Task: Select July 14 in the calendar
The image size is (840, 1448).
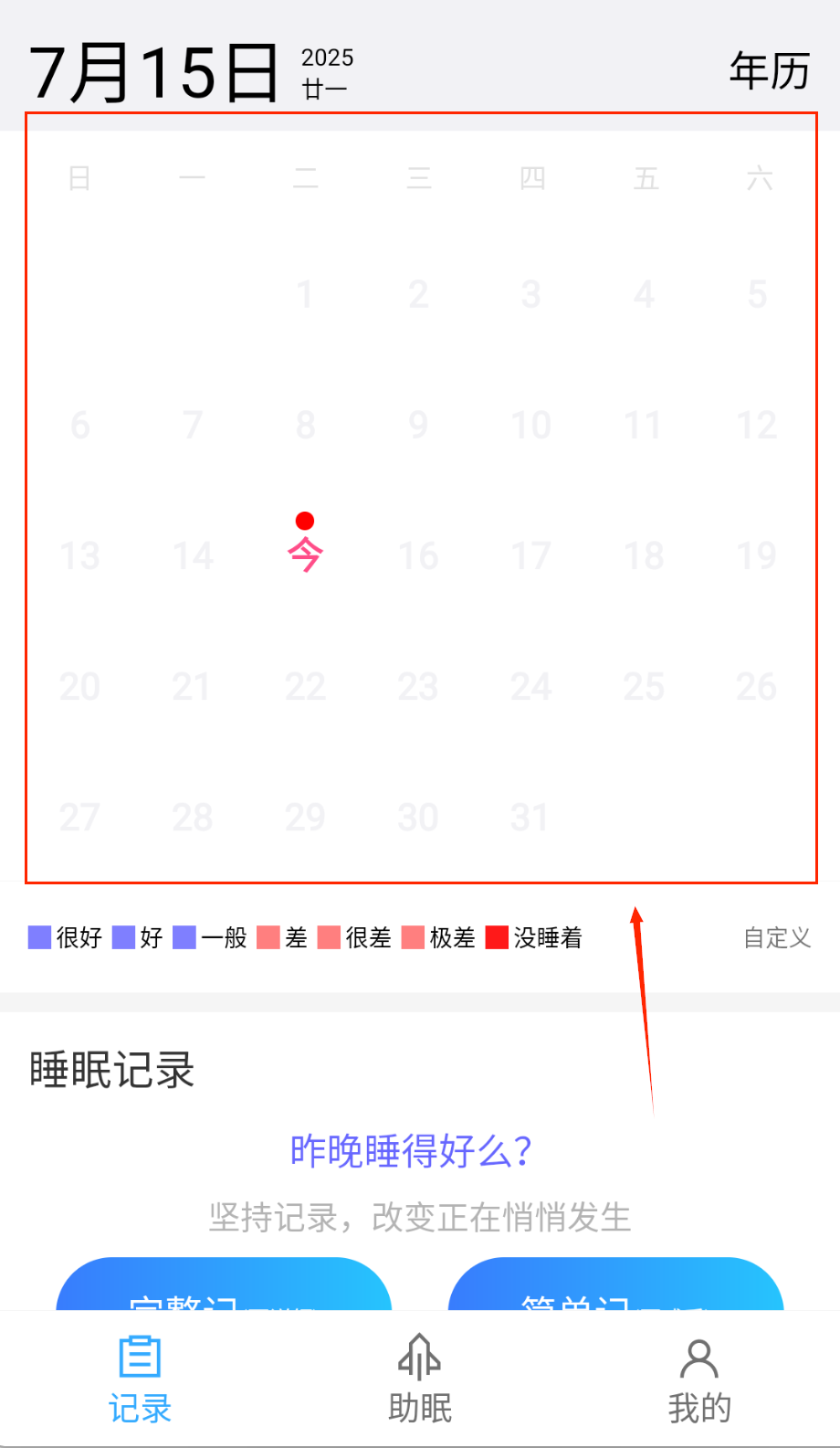Action: coord(193,555)
